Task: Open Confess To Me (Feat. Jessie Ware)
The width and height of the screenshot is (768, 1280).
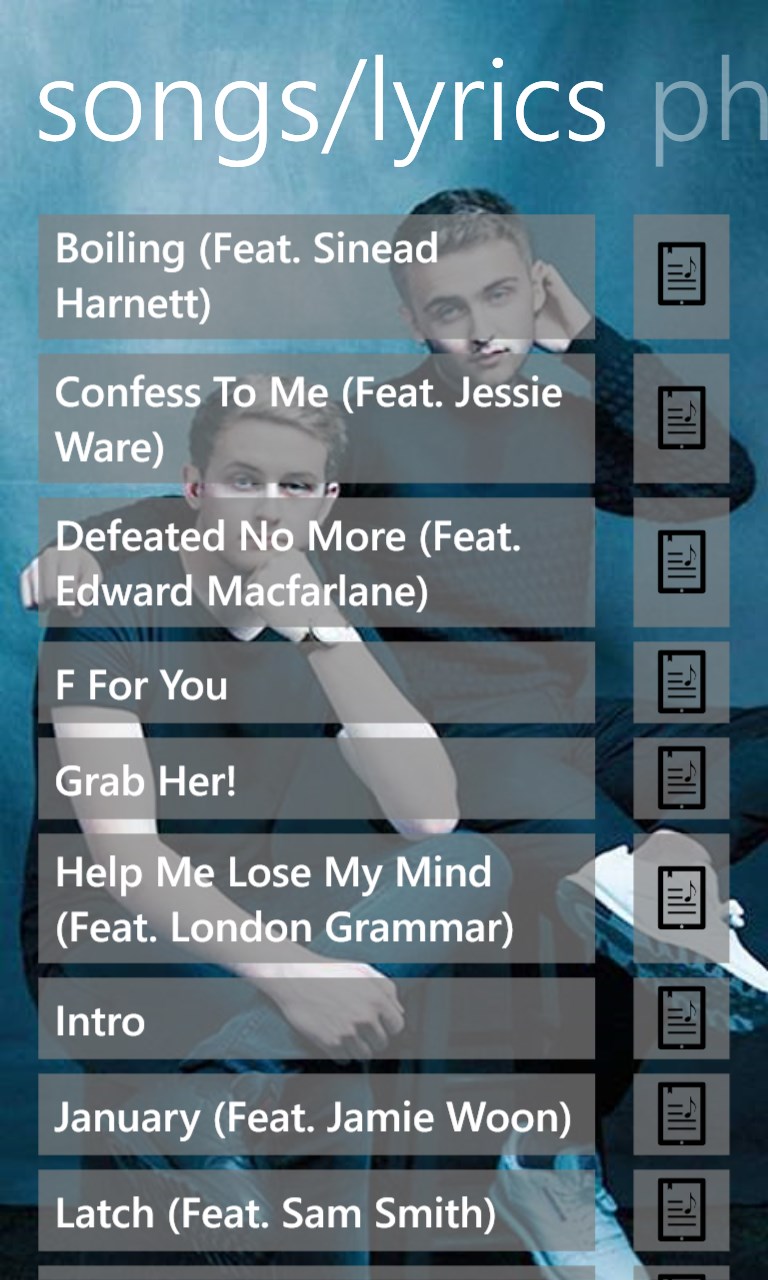Action: point(316,419)
